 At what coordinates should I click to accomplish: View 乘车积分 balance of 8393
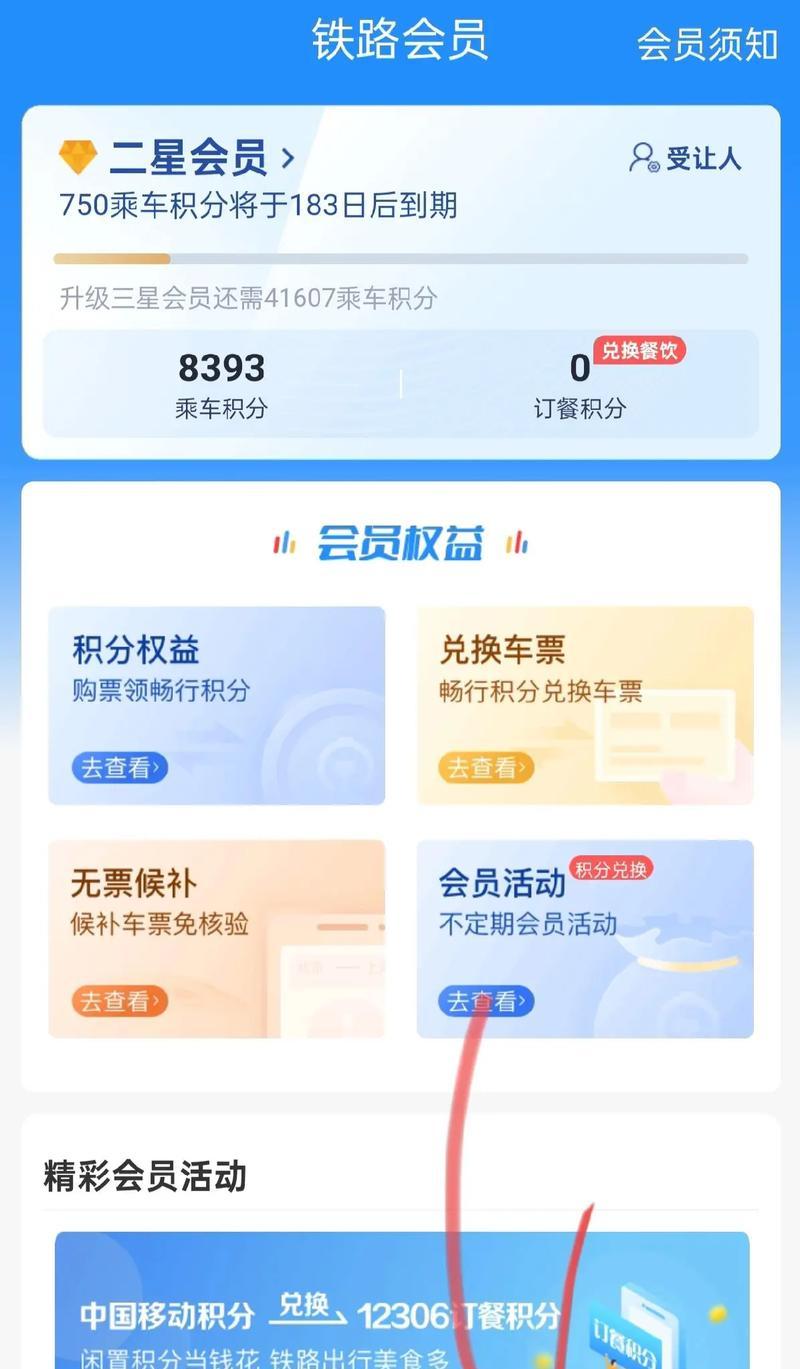[x=222, y=384]
